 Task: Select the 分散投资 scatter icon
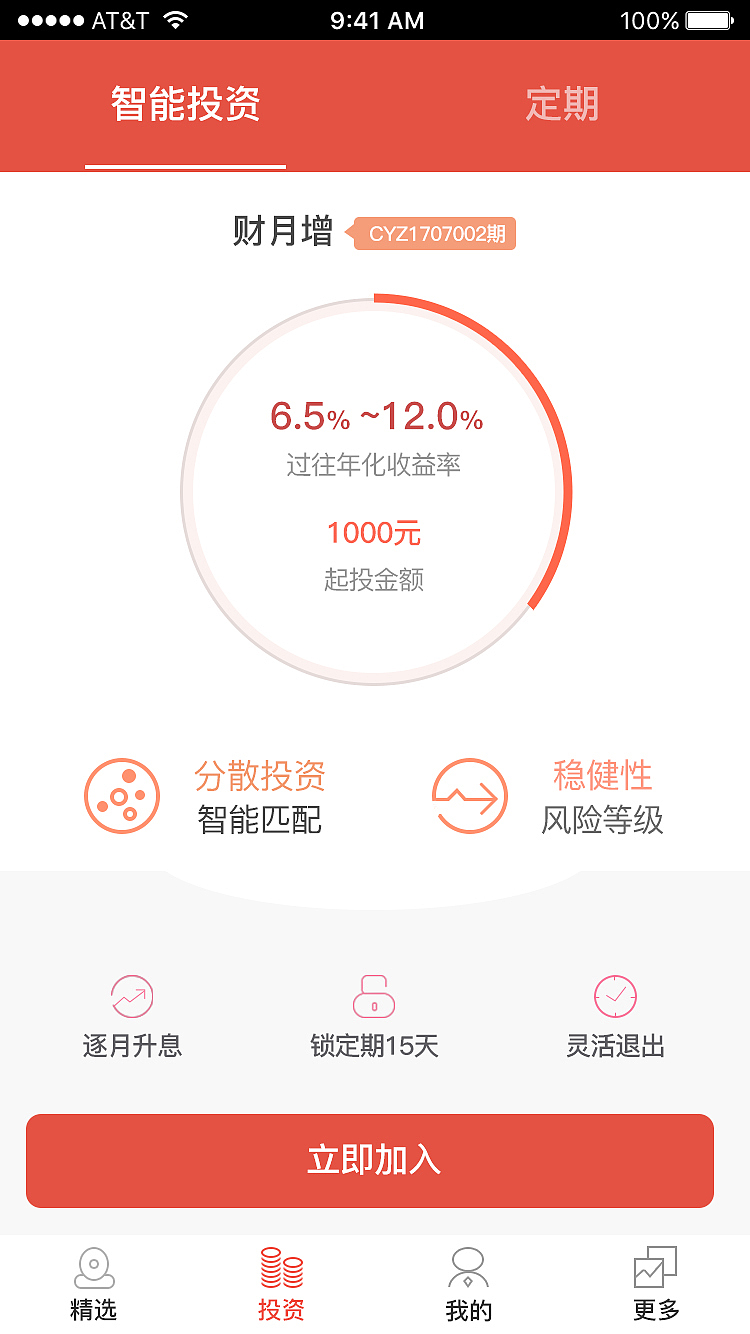pos(122,796)
